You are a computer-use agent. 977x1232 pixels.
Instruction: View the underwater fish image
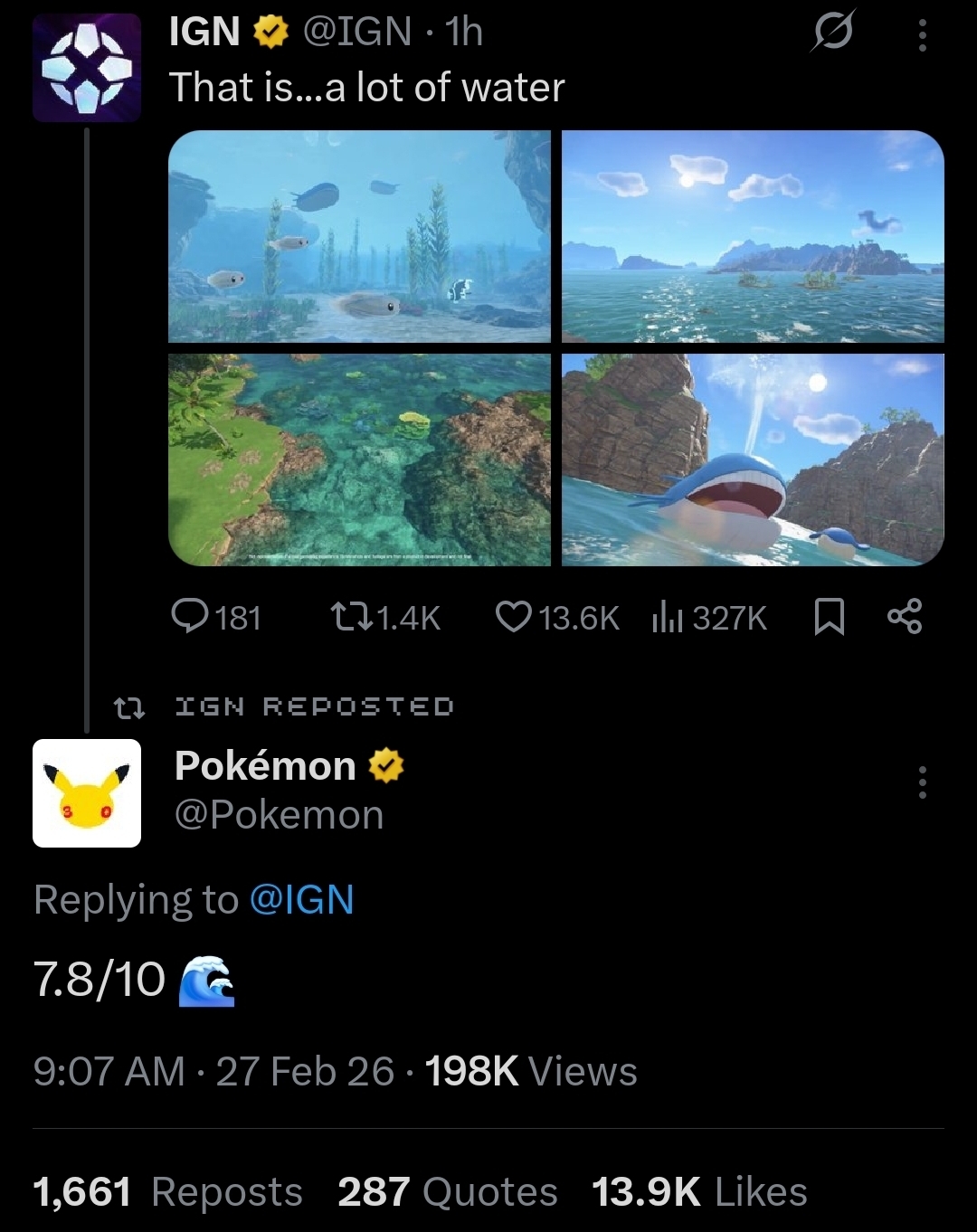[359, 236]
